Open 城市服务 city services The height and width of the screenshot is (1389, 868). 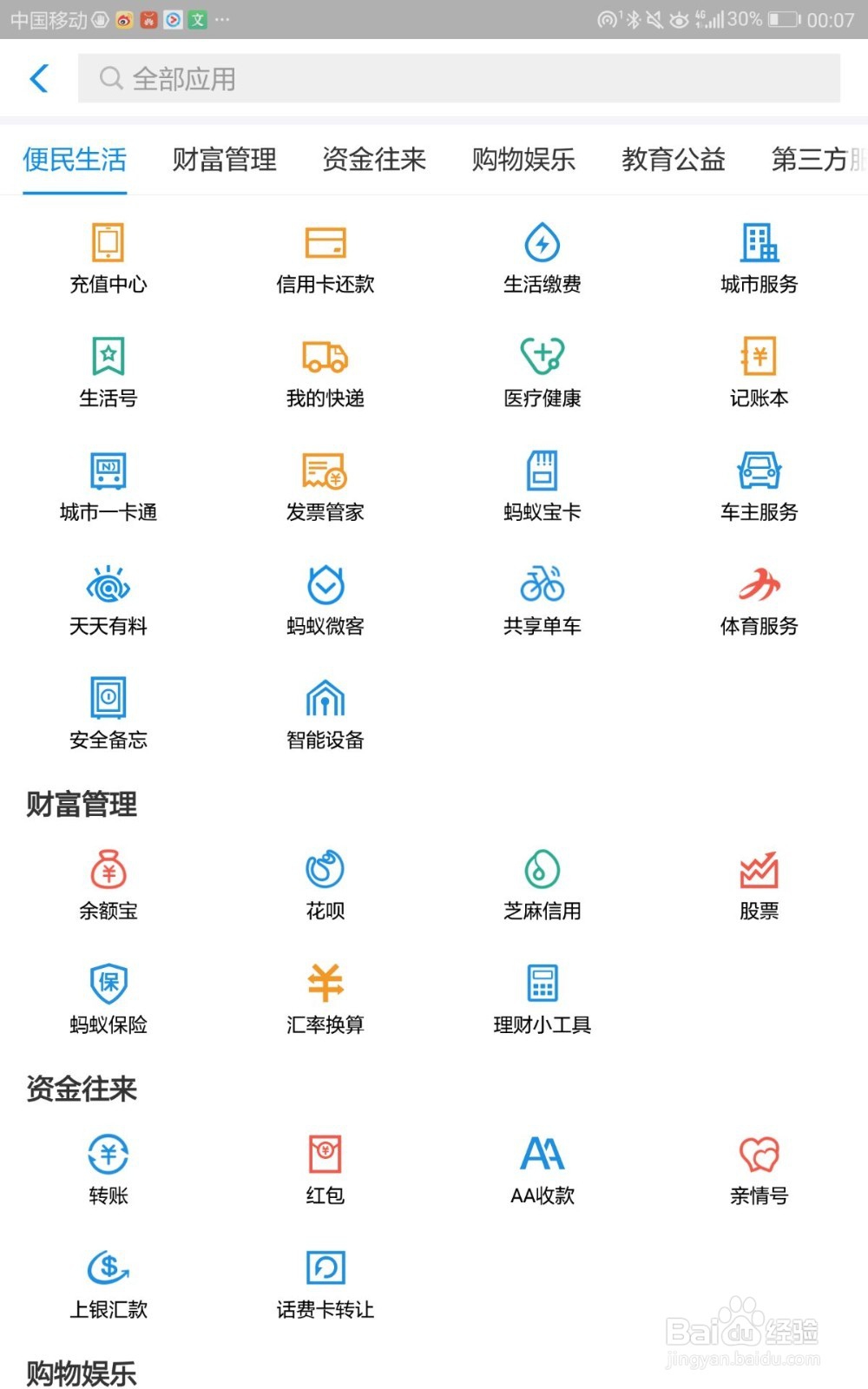click(759, 256)
